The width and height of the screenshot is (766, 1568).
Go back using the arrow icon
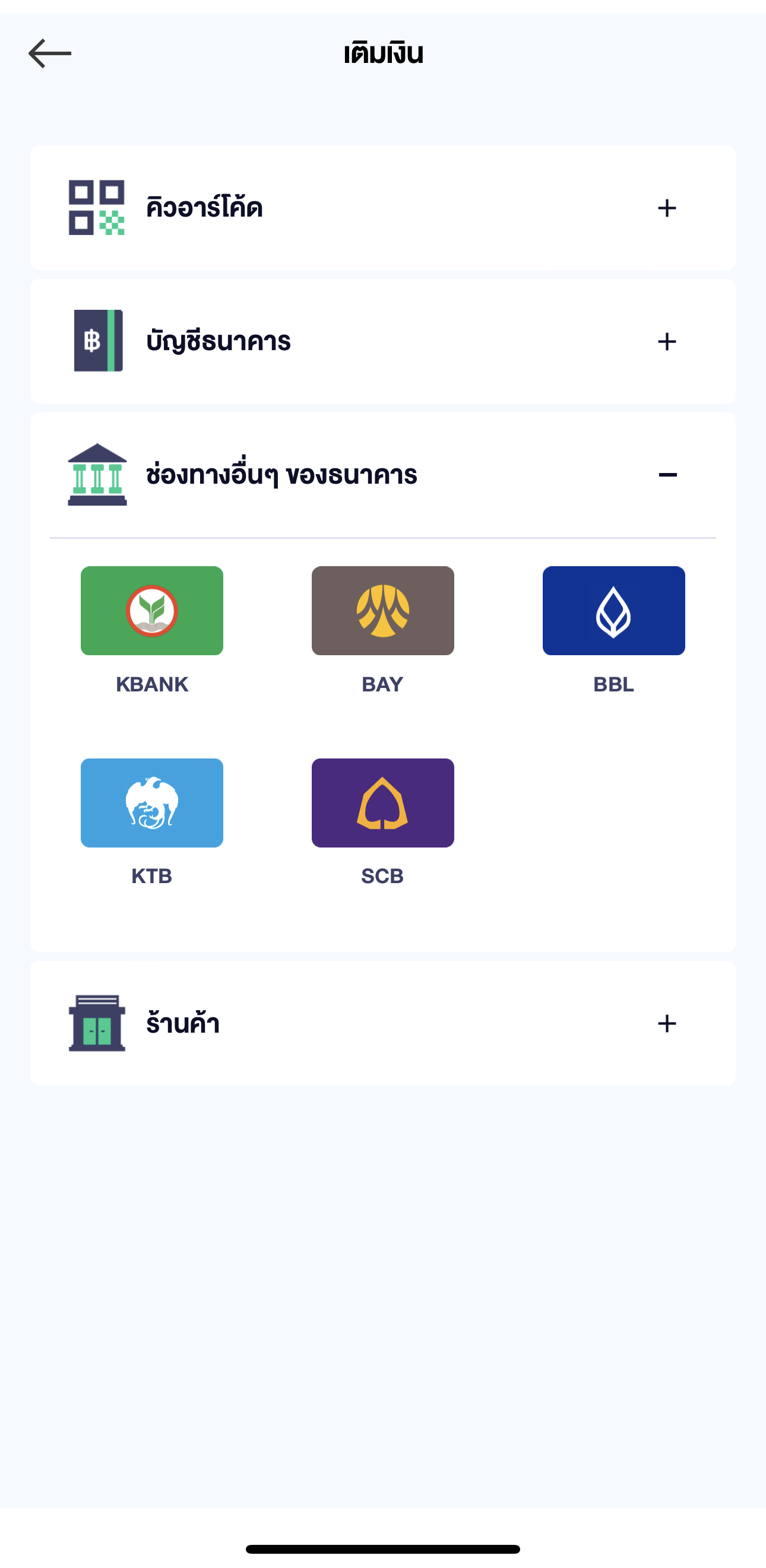50,53
